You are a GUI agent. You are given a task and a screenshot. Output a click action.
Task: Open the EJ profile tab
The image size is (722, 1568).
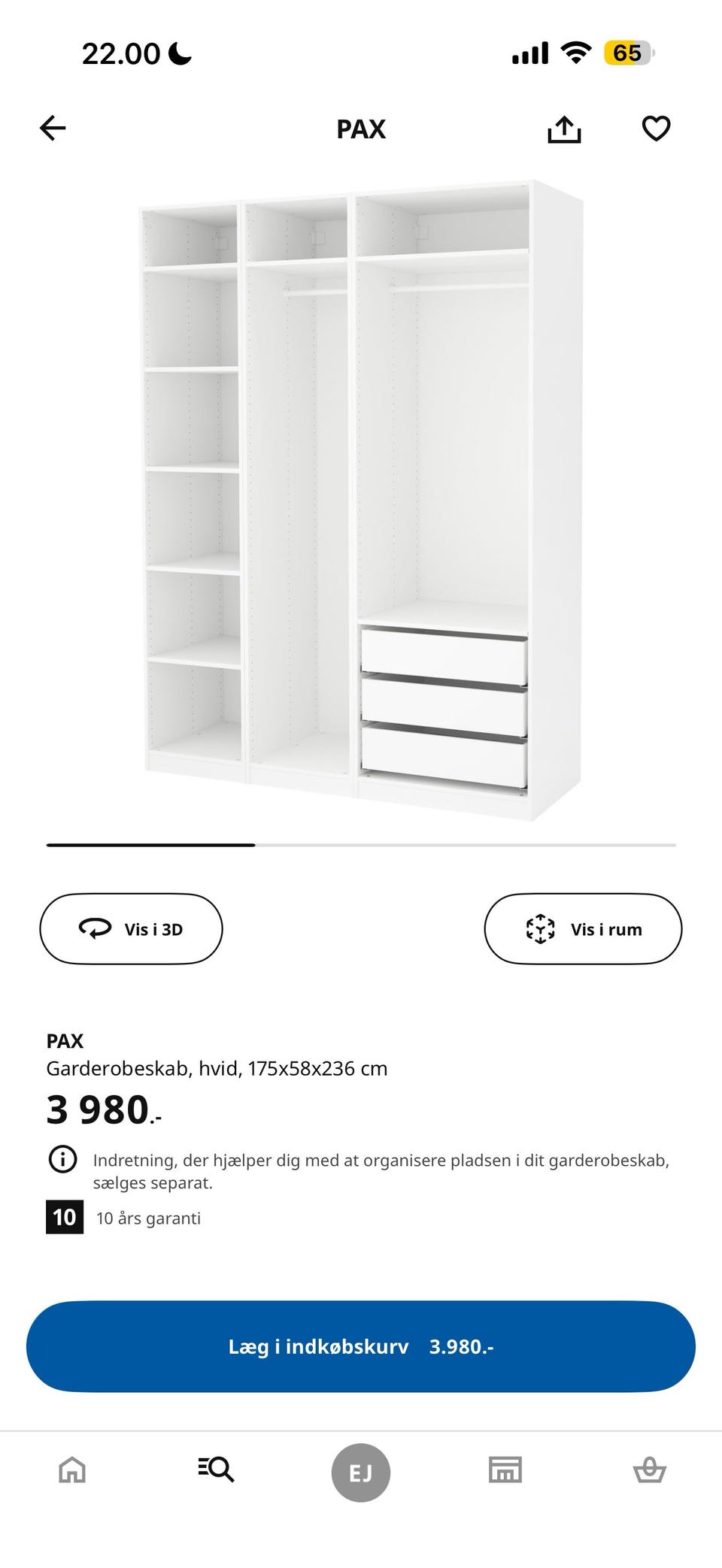(x=361, y=1473)
